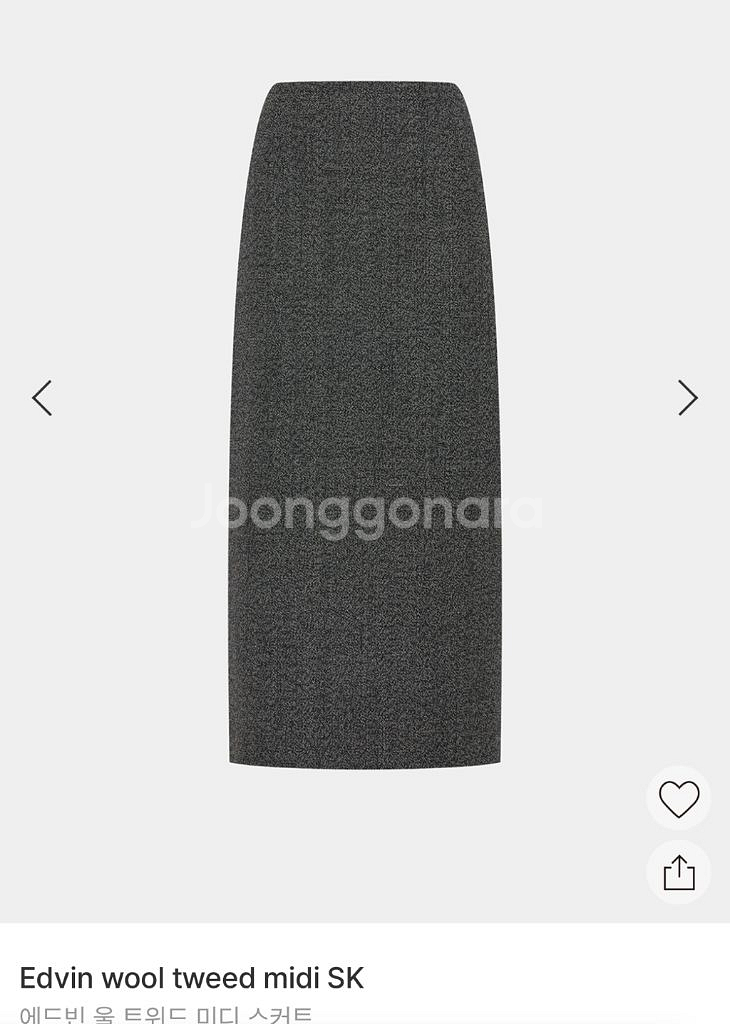This screenshot has width=730, height=1024.
Task: Show the previous product image
Action: click(x=42, y=398)
